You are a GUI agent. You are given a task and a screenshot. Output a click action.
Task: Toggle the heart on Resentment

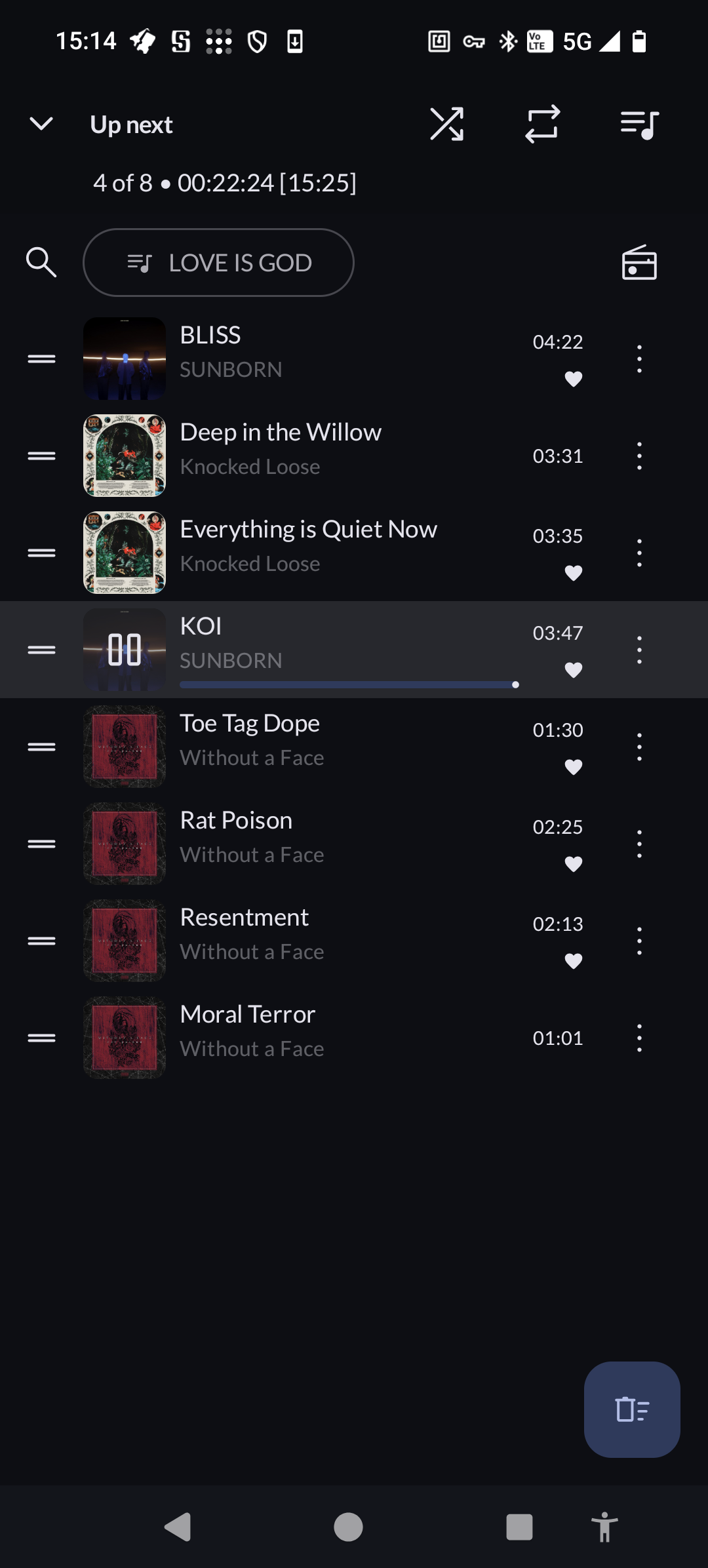point(574,961)
